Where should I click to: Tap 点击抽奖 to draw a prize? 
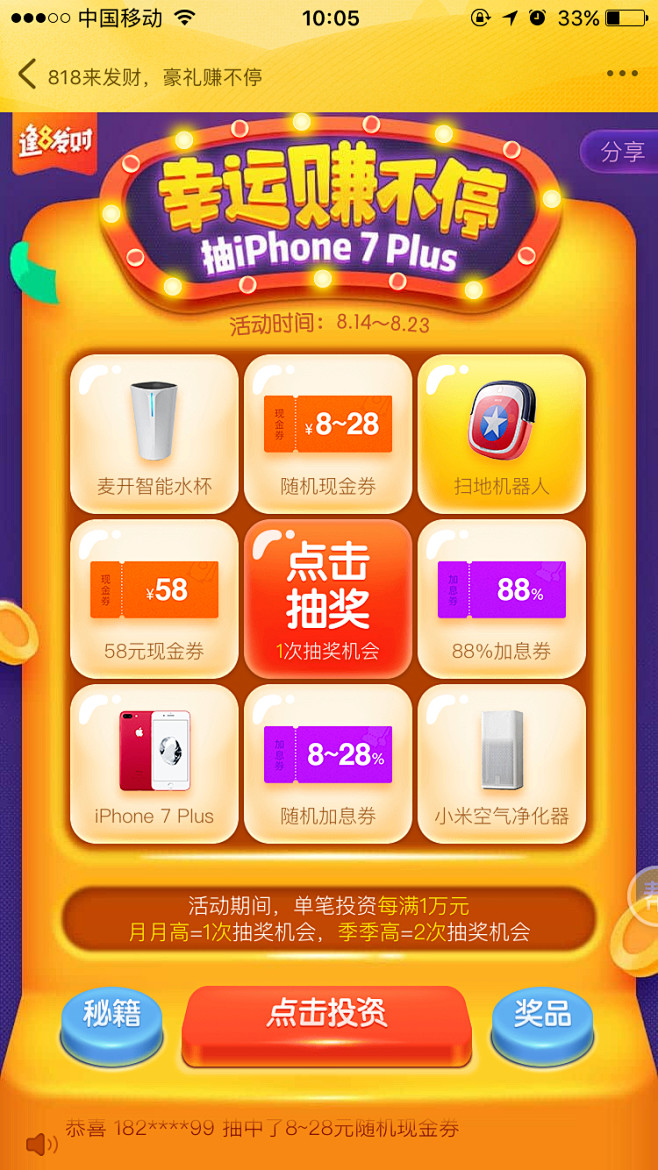[x=328, y=597]
